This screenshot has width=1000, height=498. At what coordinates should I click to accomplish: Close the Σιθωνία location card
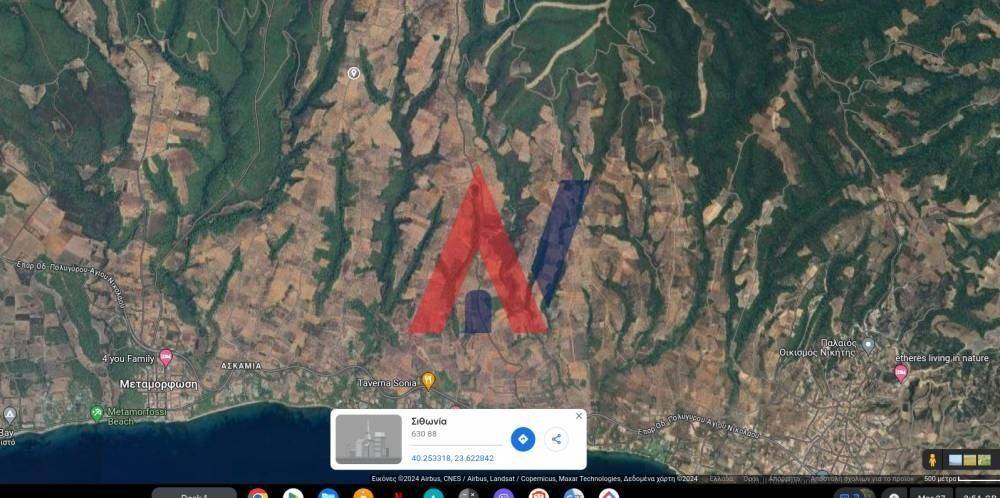[x=579, y=416]
